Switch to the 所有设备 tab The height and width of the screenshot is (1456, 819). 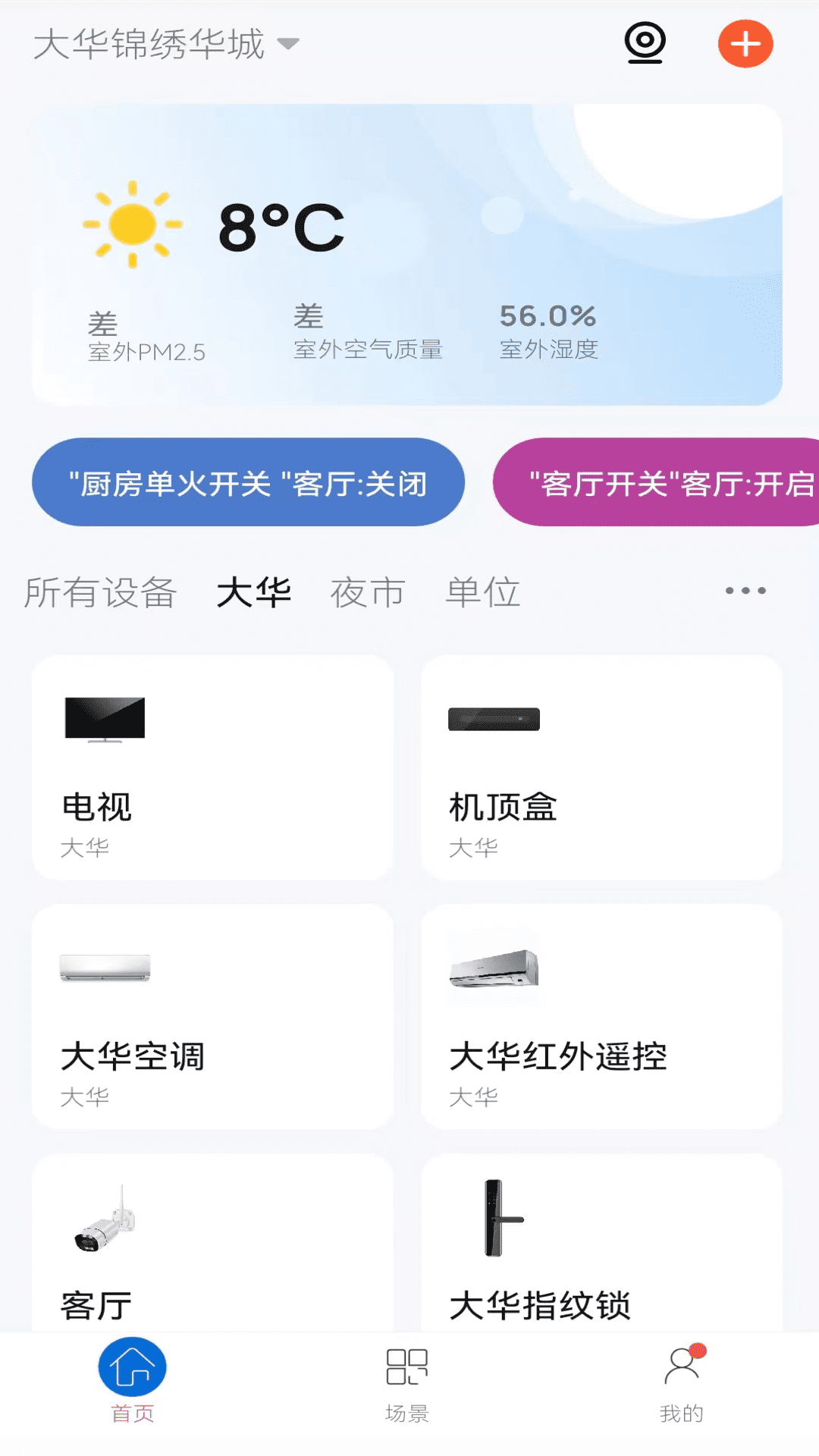[x=101, y=593]
